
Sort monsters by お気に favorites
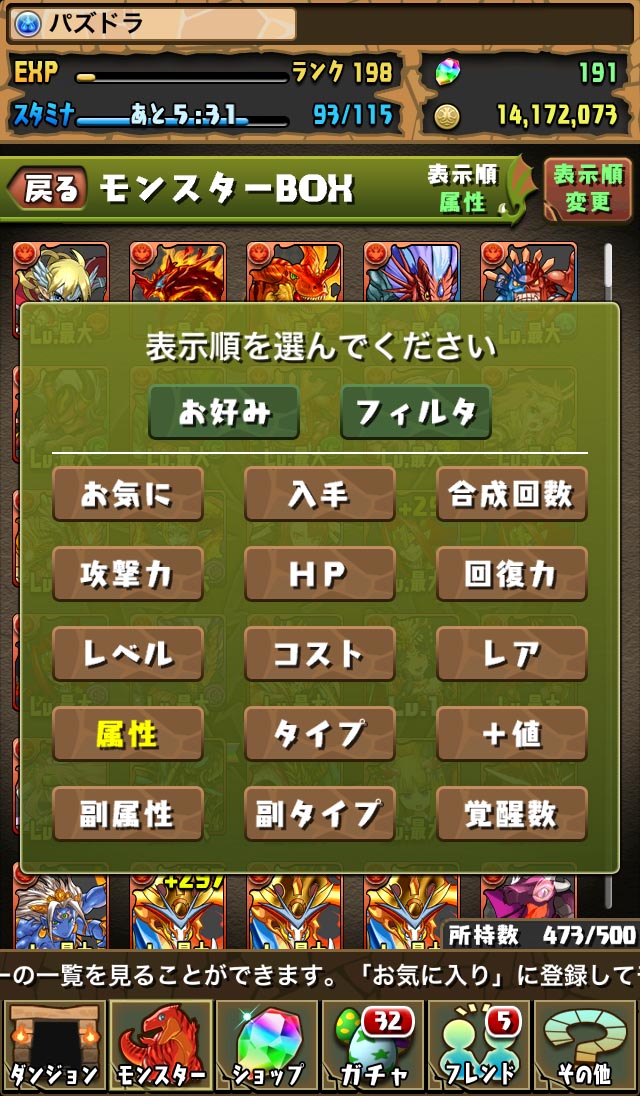coord(128,494)
